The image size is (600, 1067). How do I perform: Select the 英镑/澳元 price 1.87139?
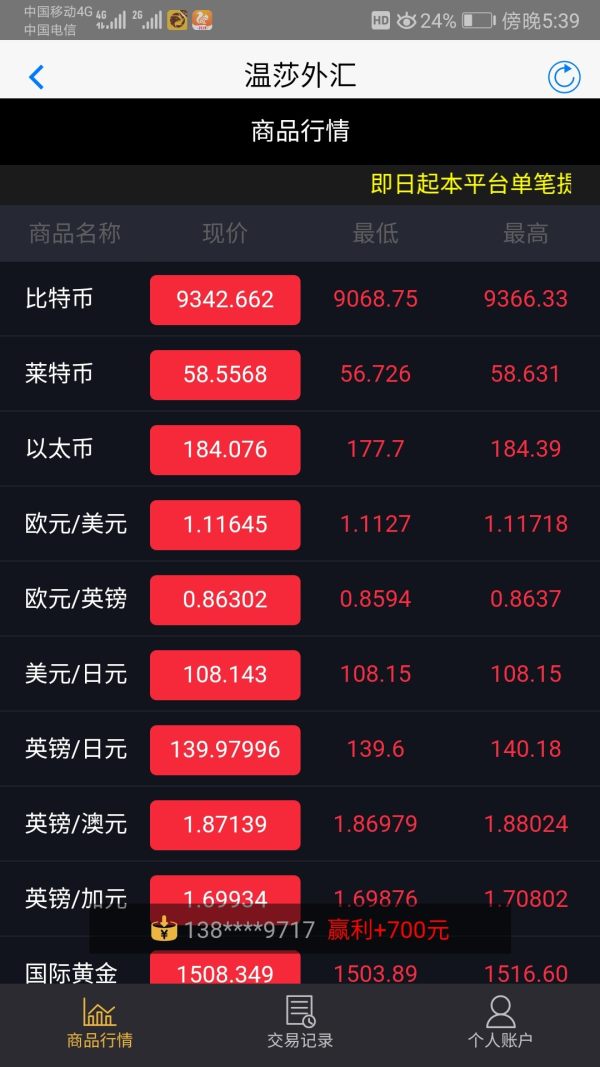pyautogui.click(x=225, y=824)
